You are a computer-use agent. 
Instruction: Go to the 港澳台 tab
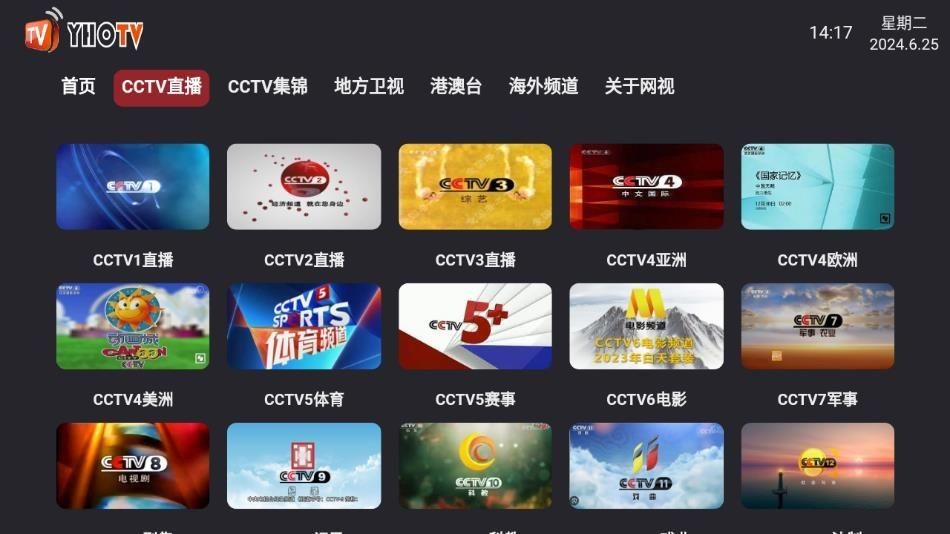click(456, 87)
